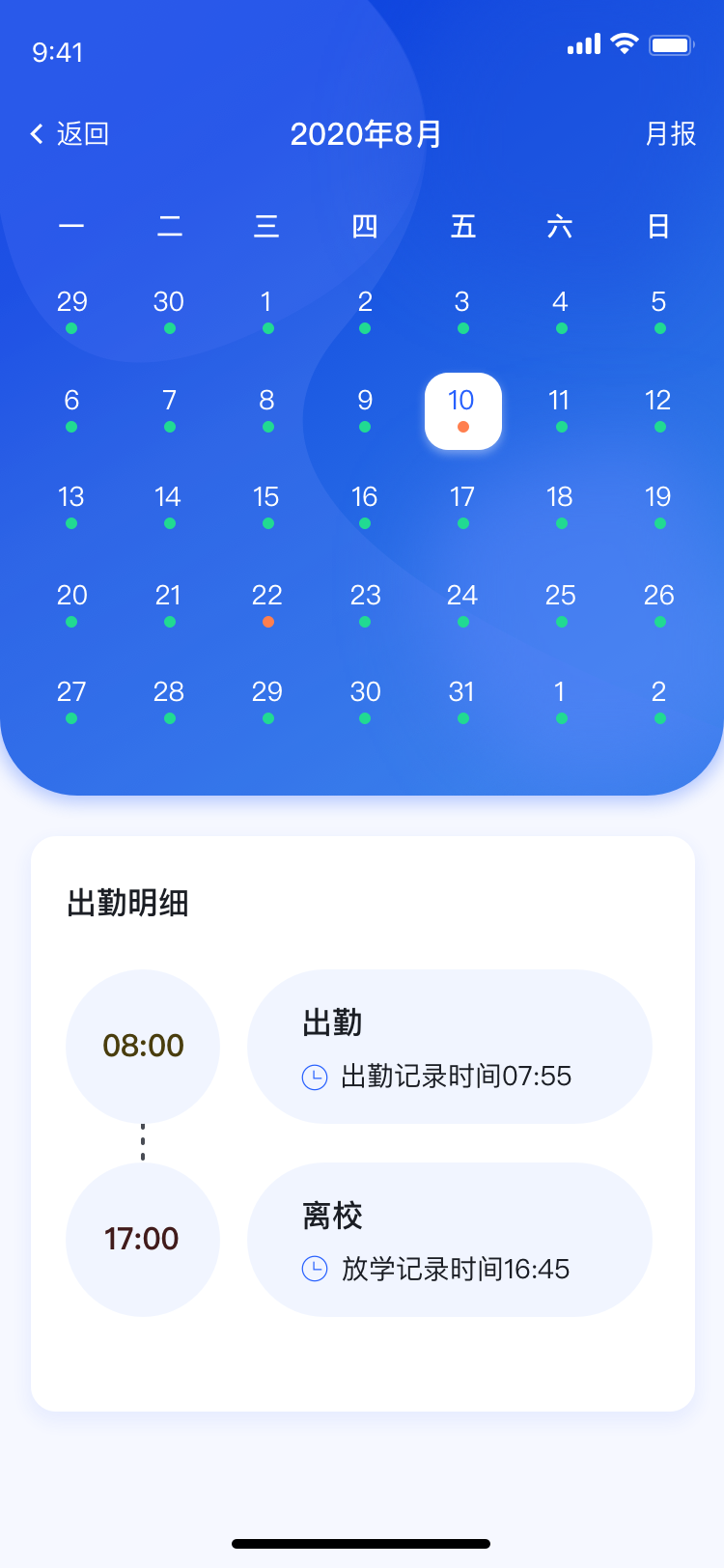Screen dimensions: 724x1568
Task: Select day 19 on the calendar
Action: 658,504
